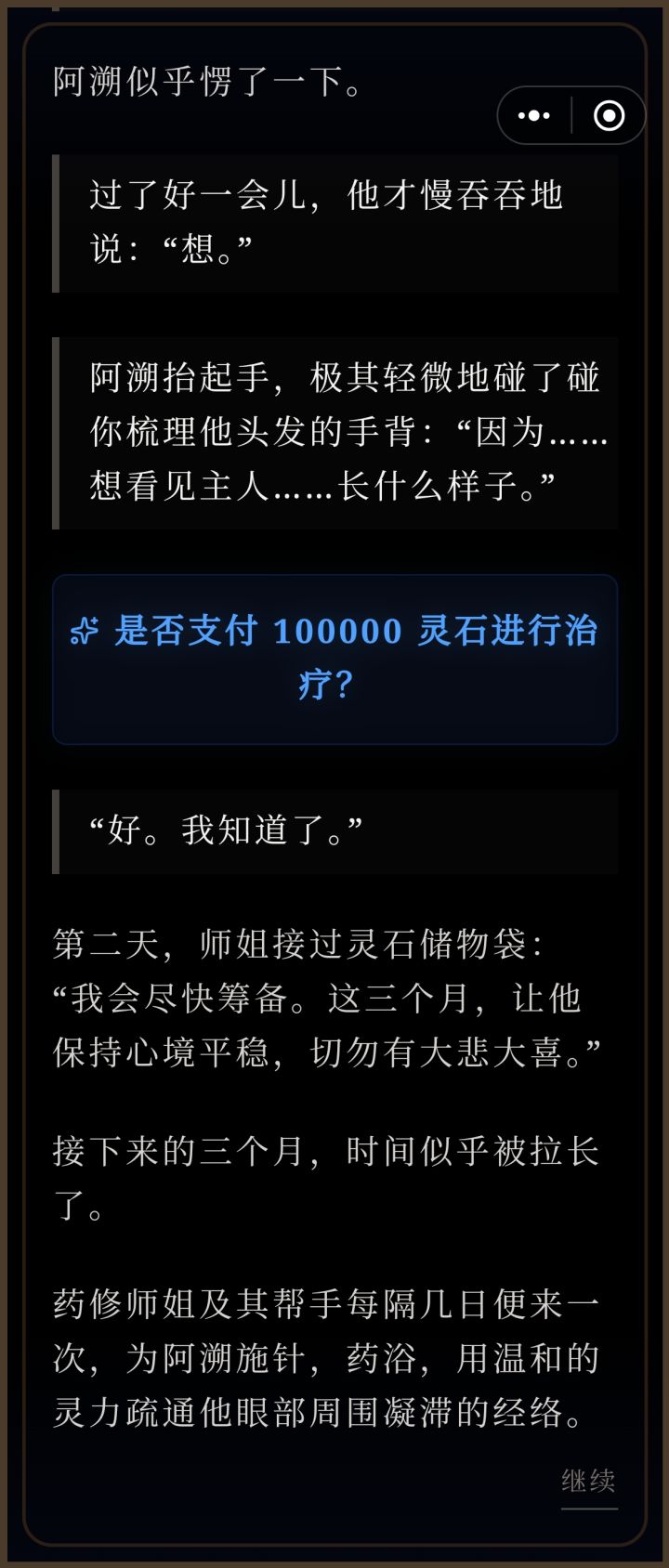The height and width of the screenshot is (1568, 669).
Task: Click the divider inside the WeChat capsule
Action: [x=572, y=115]
